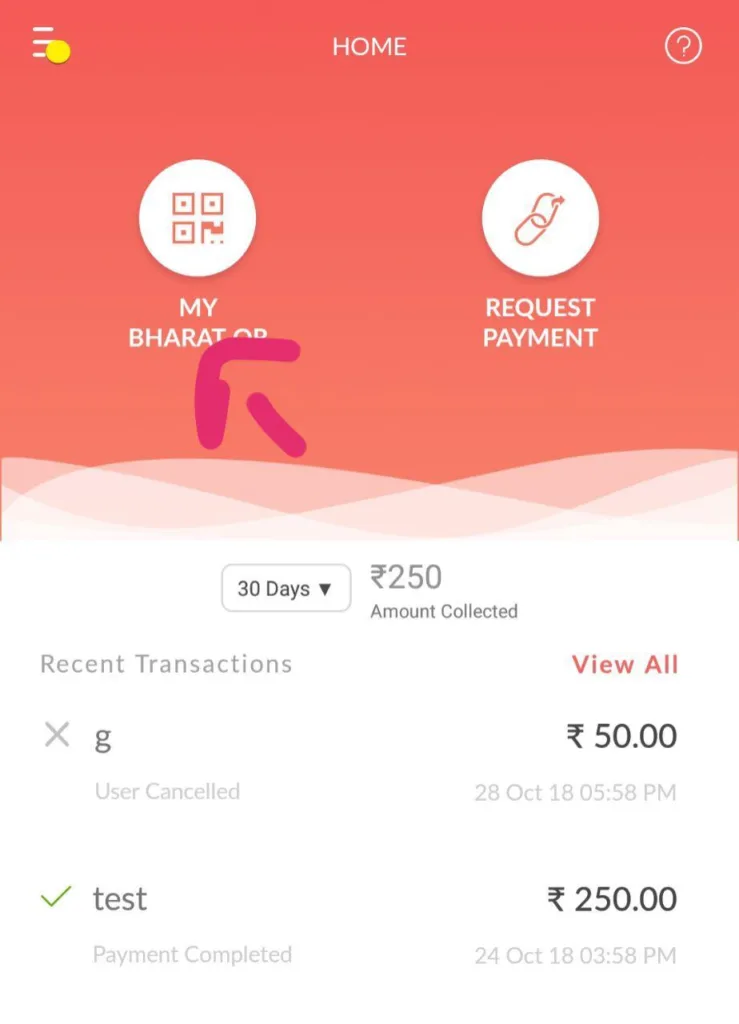Viewport: 739px width, 1024px height.
Task: Expand the 30 Days period dropdown
Action: tap(286, 589)
